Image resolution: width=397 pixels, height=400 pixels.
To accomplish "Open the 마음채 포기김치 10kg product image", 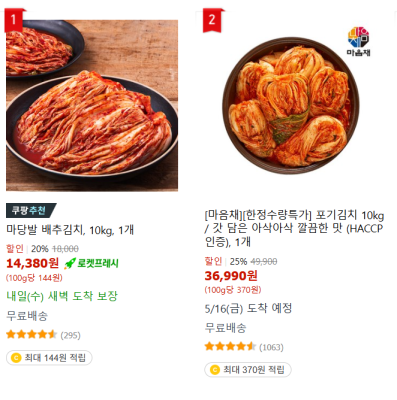I will pyautogui.click(x=291, y=105).
